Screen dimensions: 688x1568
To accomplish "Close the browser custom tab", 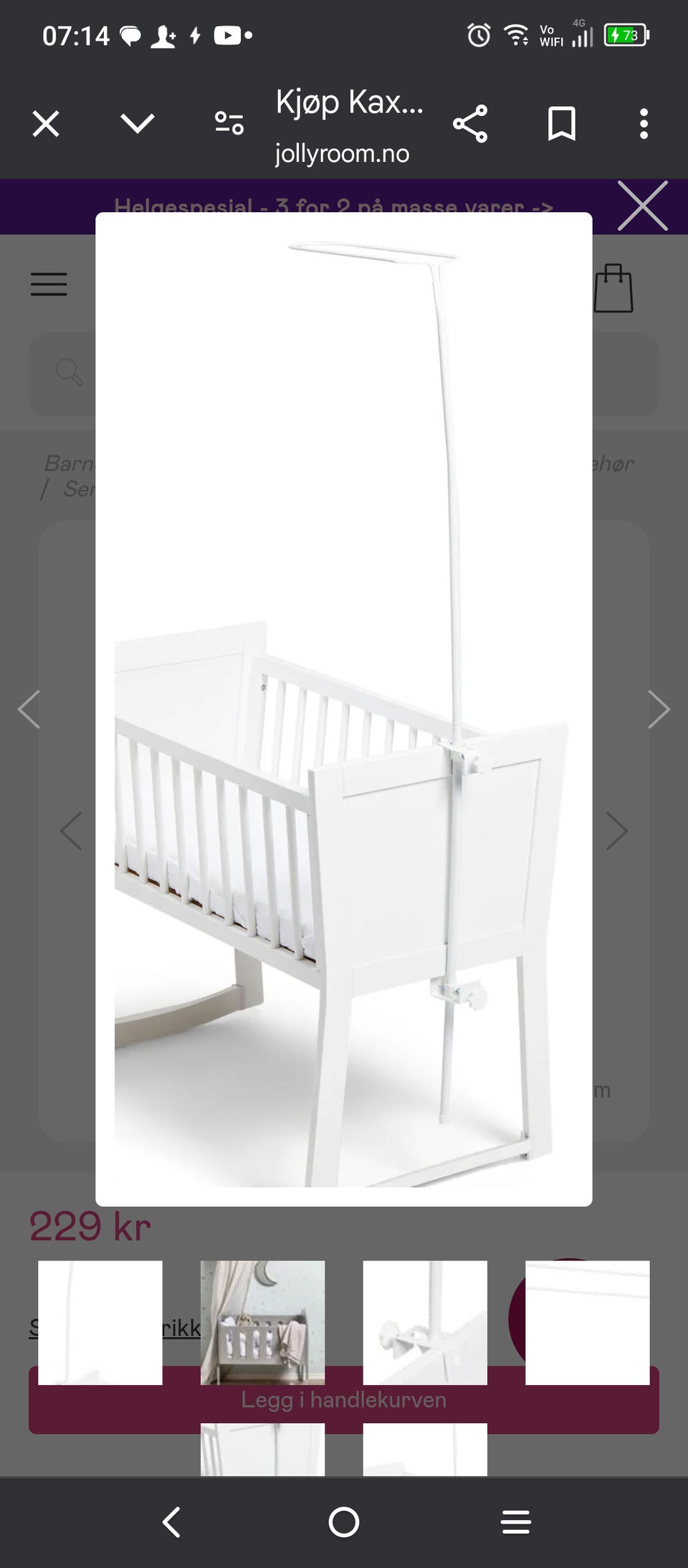I will (x=46, y=124).
